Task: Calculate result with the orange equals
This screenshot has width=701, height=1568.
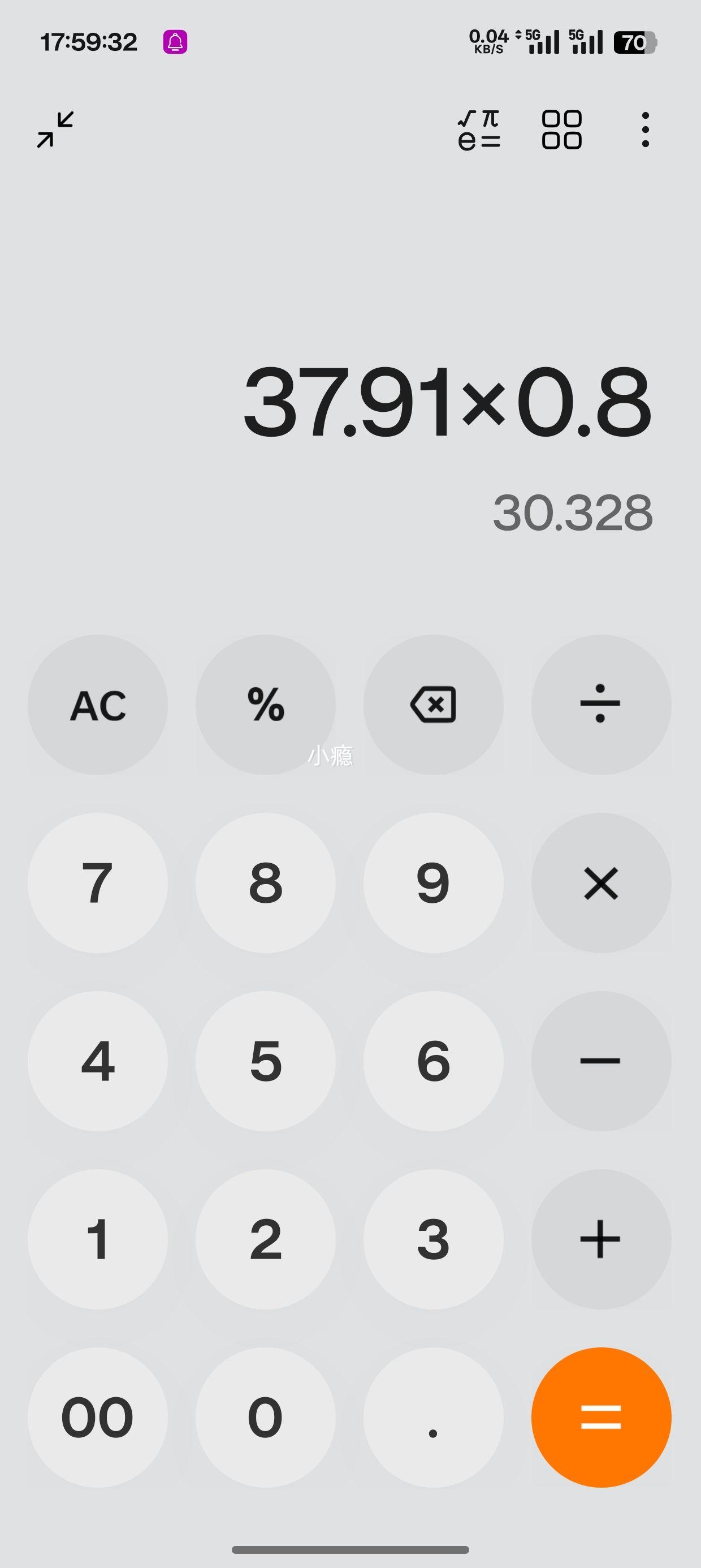Action: 600,1417
